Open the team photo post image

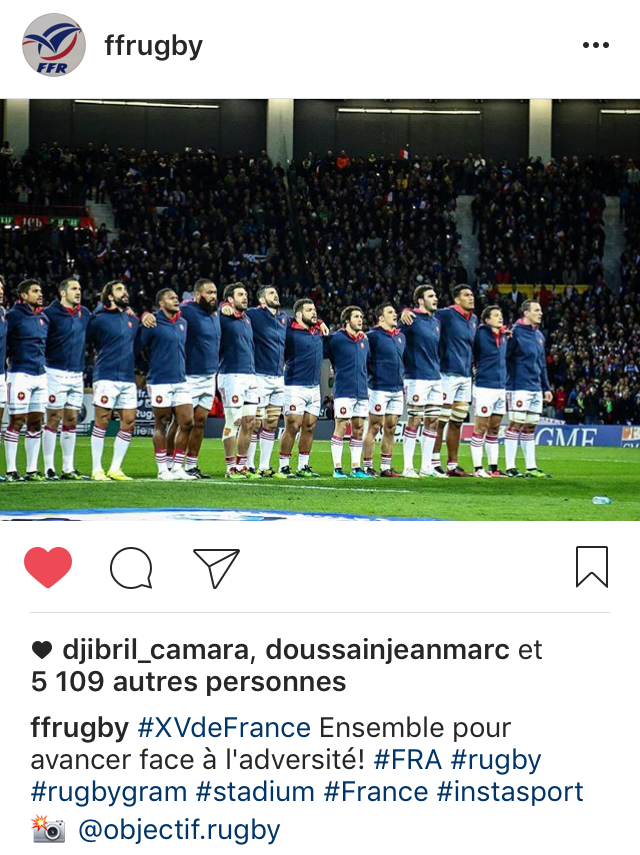click(320, 310)
